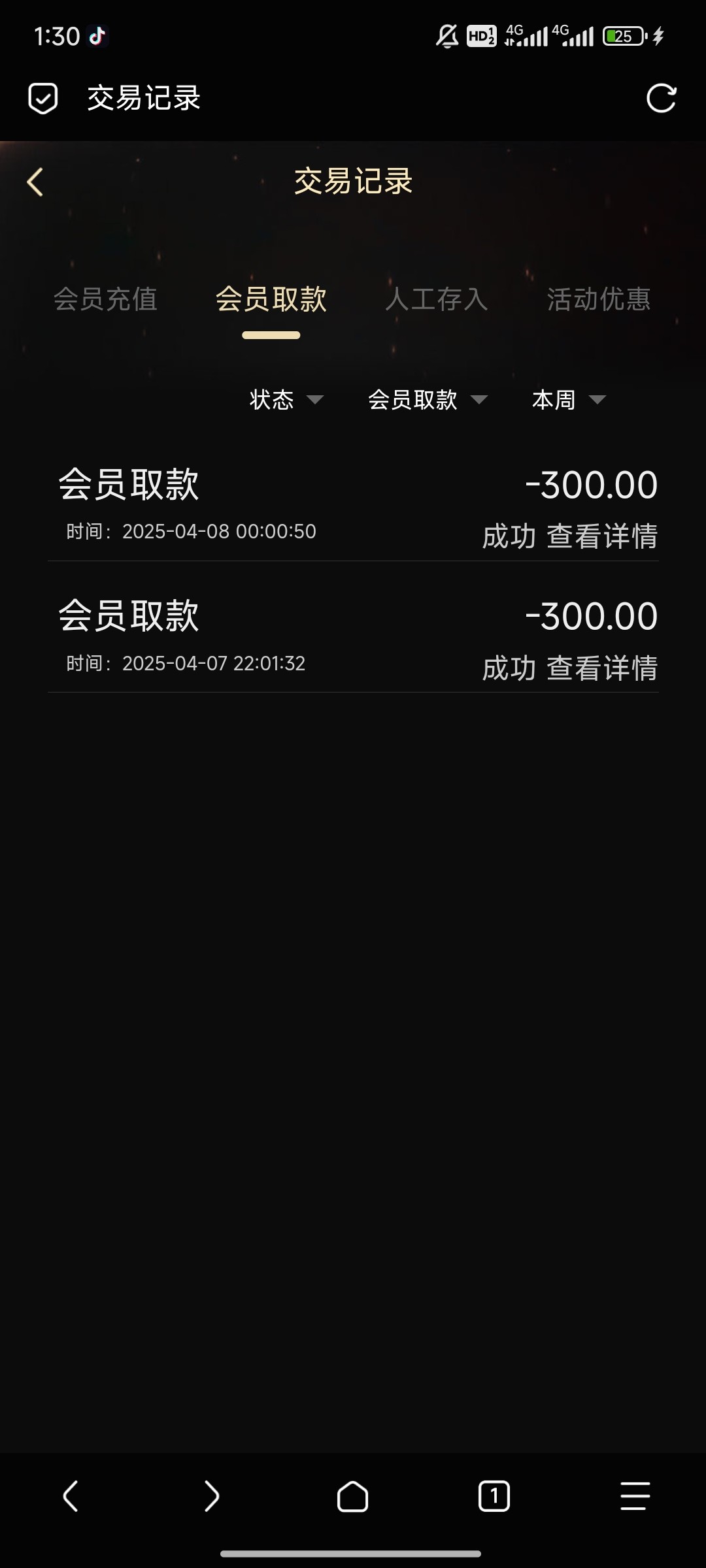
Task: Change the 本周 time range dropdown
Action: point(569,399)
